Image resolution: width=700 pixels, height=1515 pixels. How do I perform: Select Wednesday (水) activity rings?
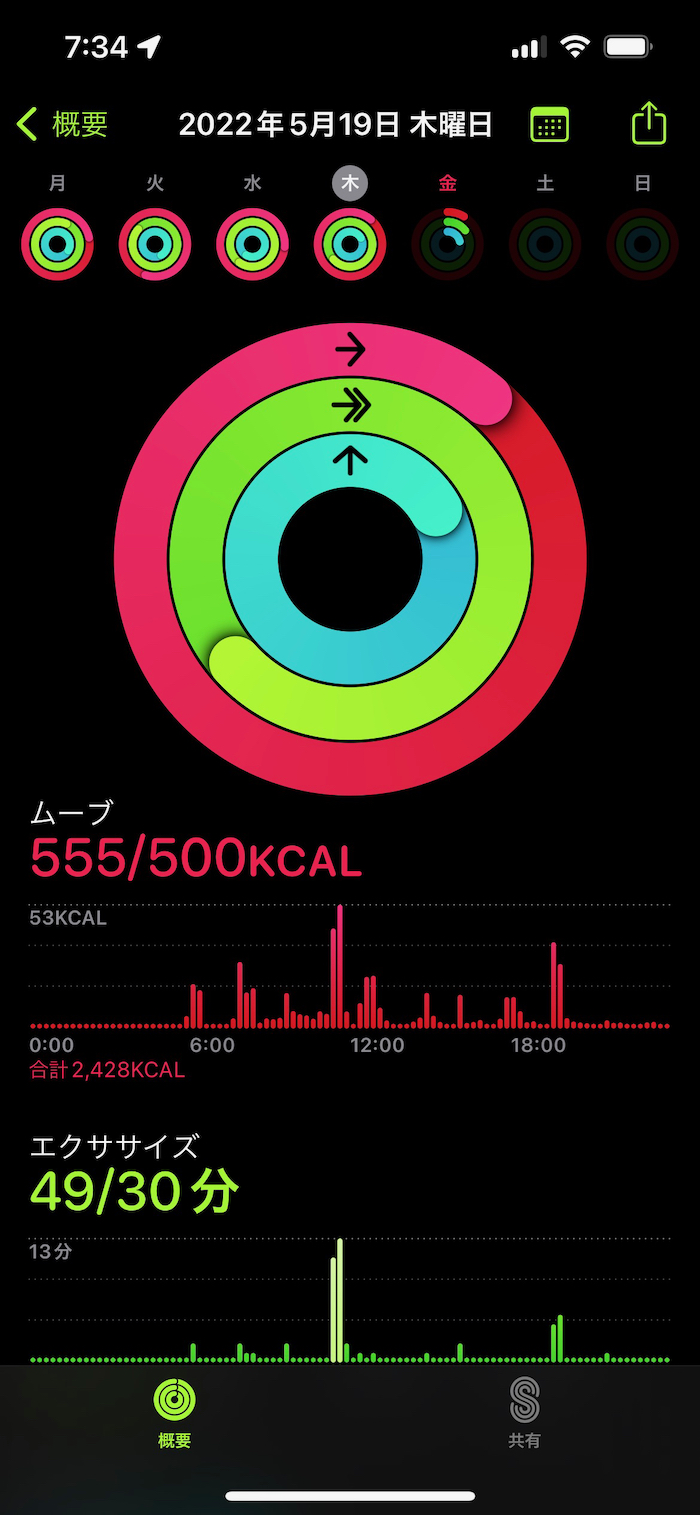(x=252, y=243)
